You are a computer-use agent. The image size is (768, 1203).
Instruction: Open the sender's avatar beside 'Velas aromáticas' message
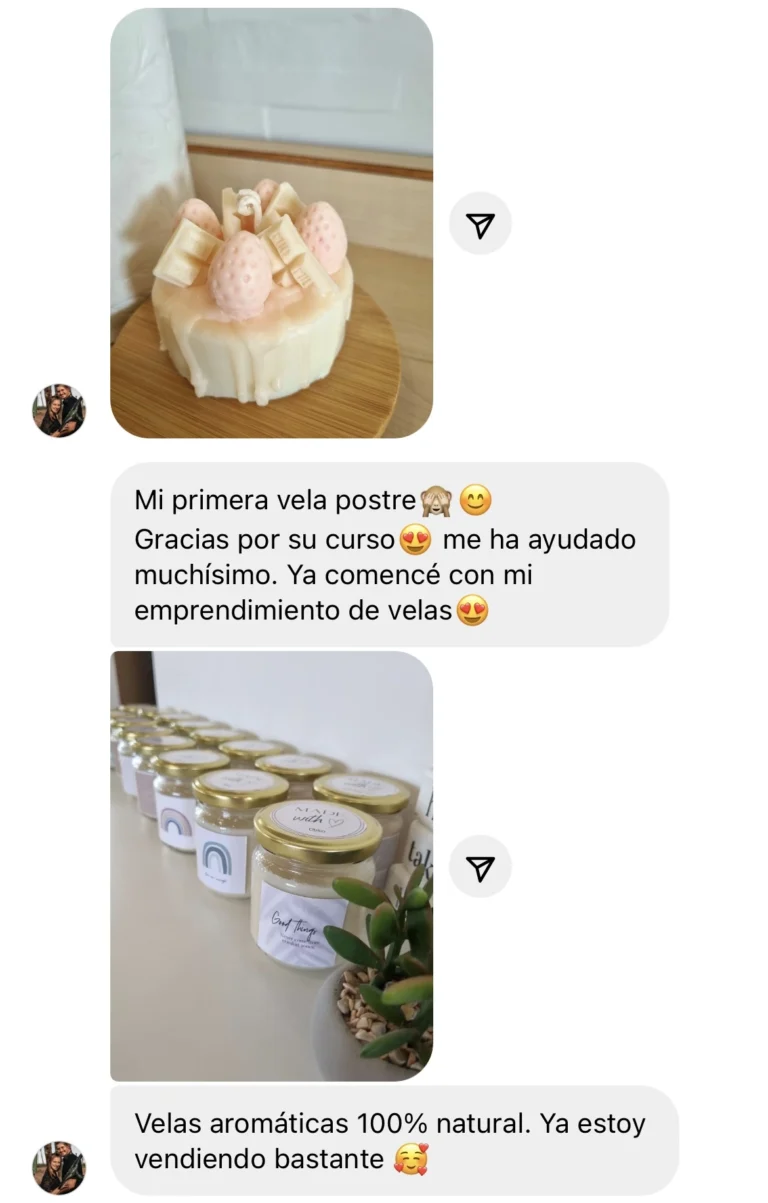59,1167
